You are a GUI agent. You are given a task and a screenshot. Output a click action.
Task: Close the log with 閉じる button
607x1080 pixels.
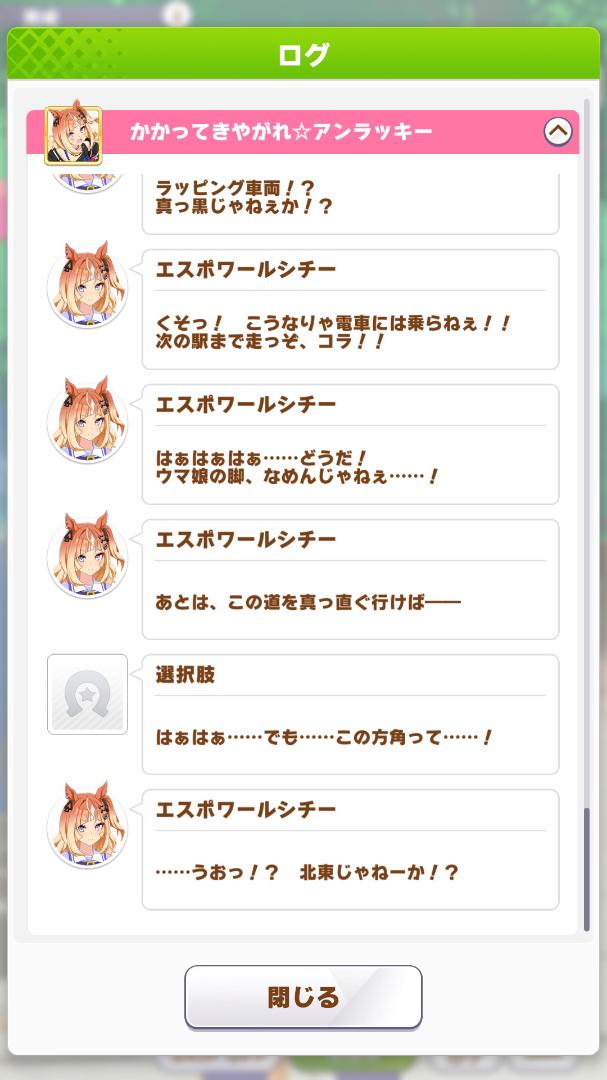tap(303, 997)
